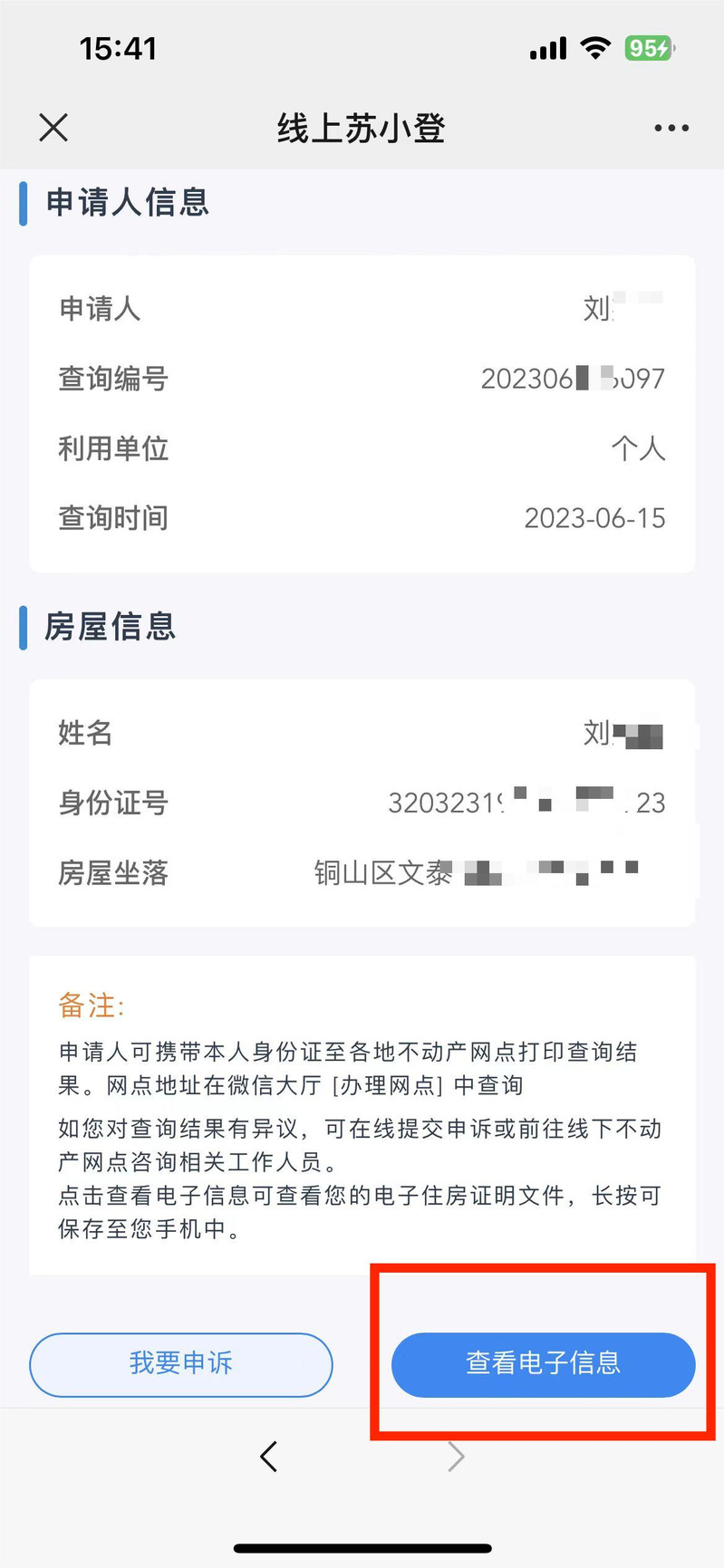Tap 我要申诉 to file an appeal

coord(180,1363)
